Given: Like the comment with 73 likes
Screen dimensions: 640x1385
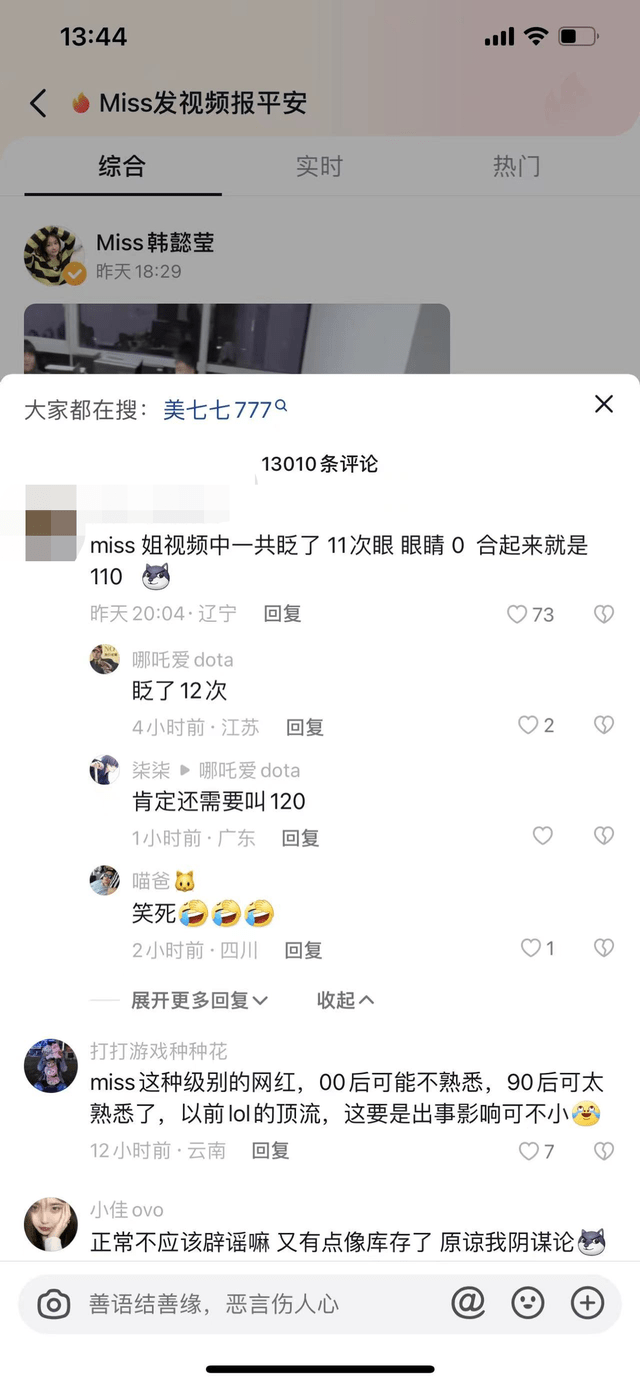Looking at the screenshot, I should (x=517, y=614).
